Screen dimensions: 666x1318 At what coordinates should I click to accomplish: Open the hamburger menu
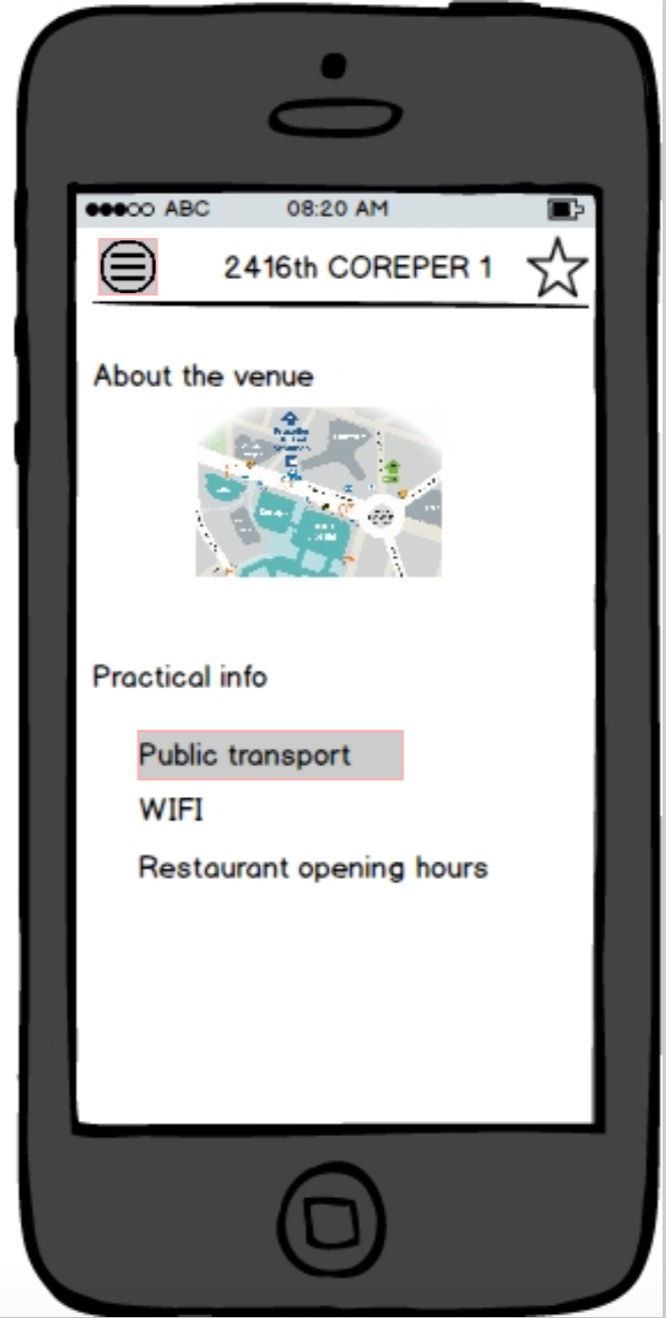click(128, 267)
